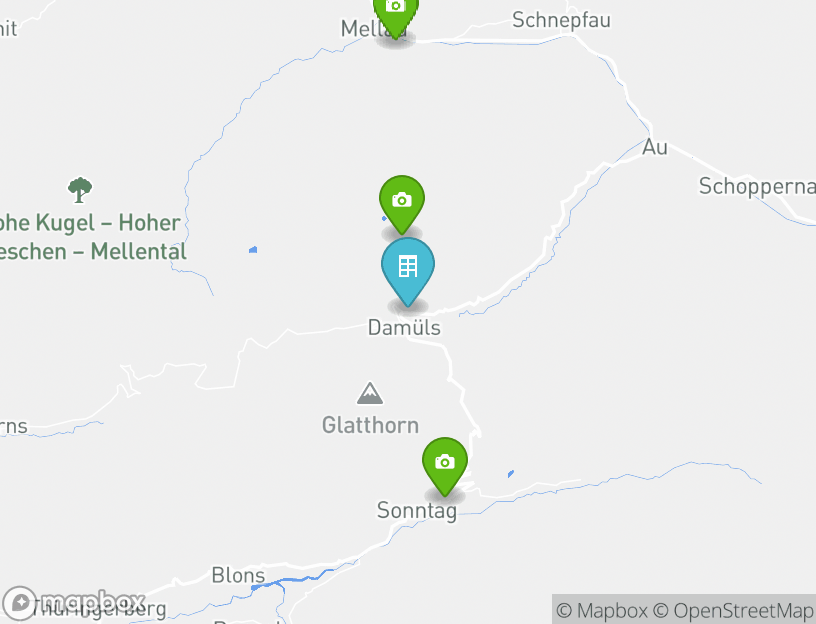Select the camera marker at Sonntag

(445, 463)
